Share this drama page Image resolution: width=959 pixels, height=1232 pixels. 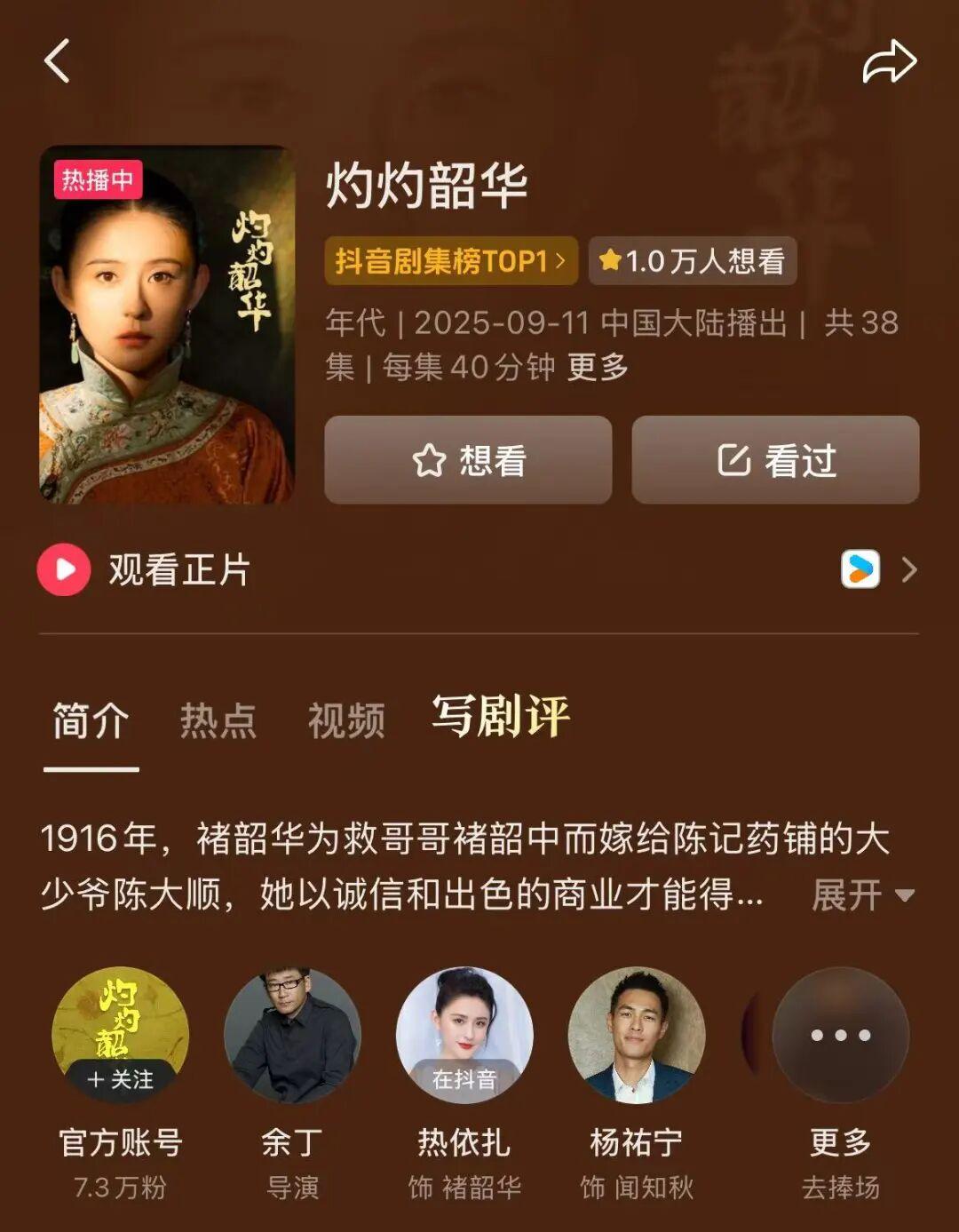coord(889,61)
